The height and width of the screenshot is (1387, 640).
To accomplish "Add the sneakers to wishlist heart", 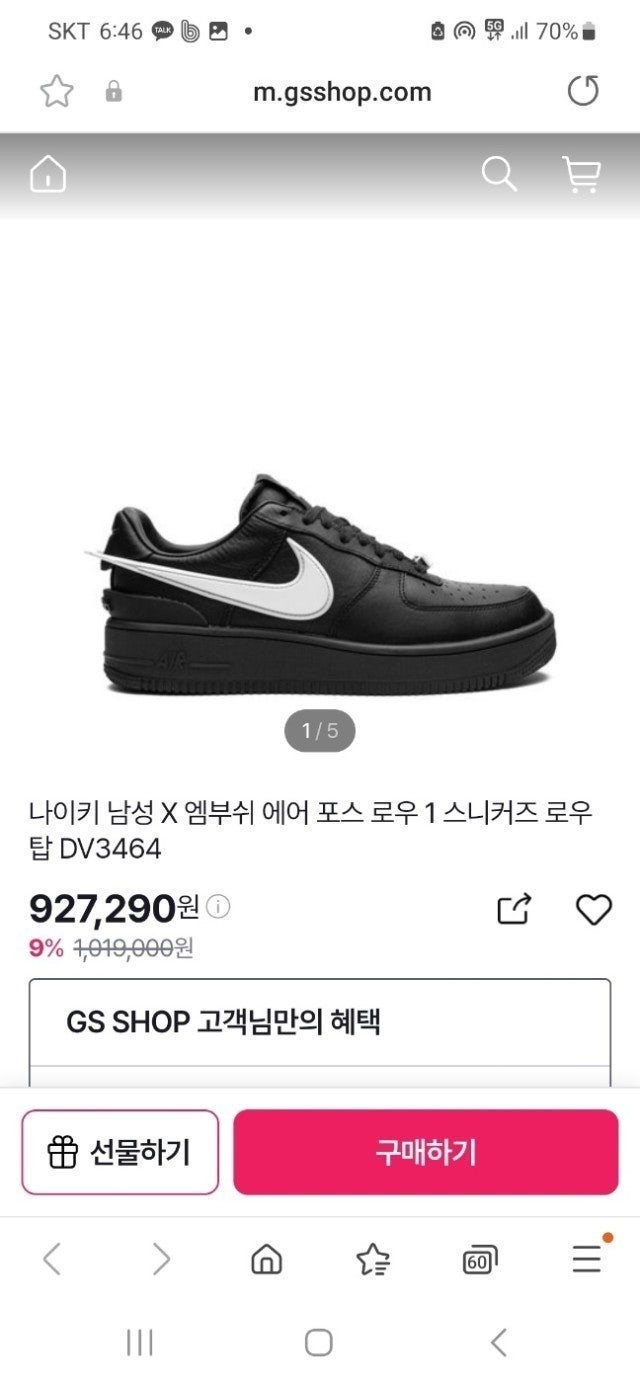I will tap(593, 909).
